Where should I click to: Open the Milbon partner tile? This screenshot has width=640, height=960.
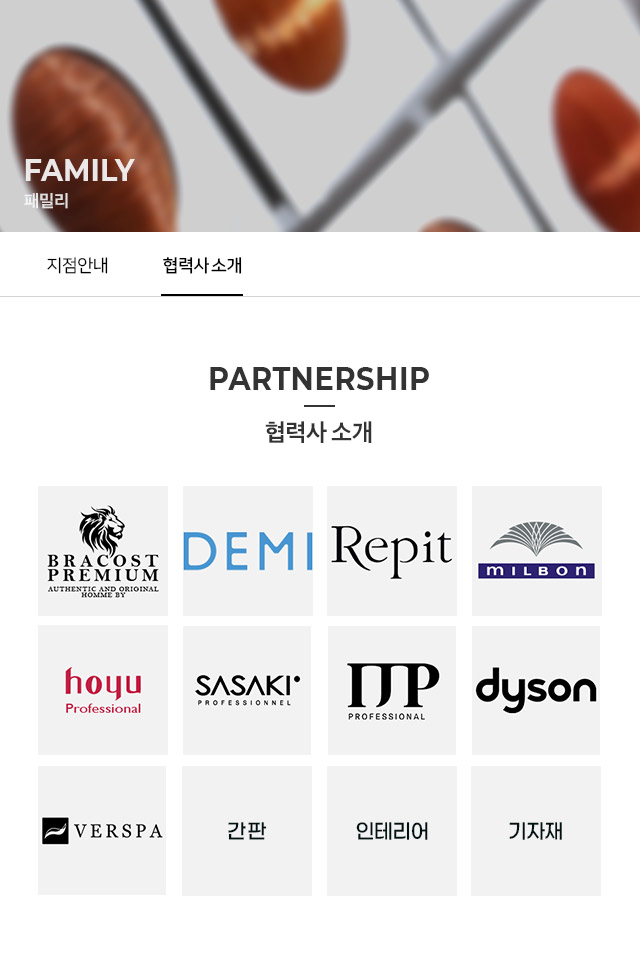(x=536, y=551)
